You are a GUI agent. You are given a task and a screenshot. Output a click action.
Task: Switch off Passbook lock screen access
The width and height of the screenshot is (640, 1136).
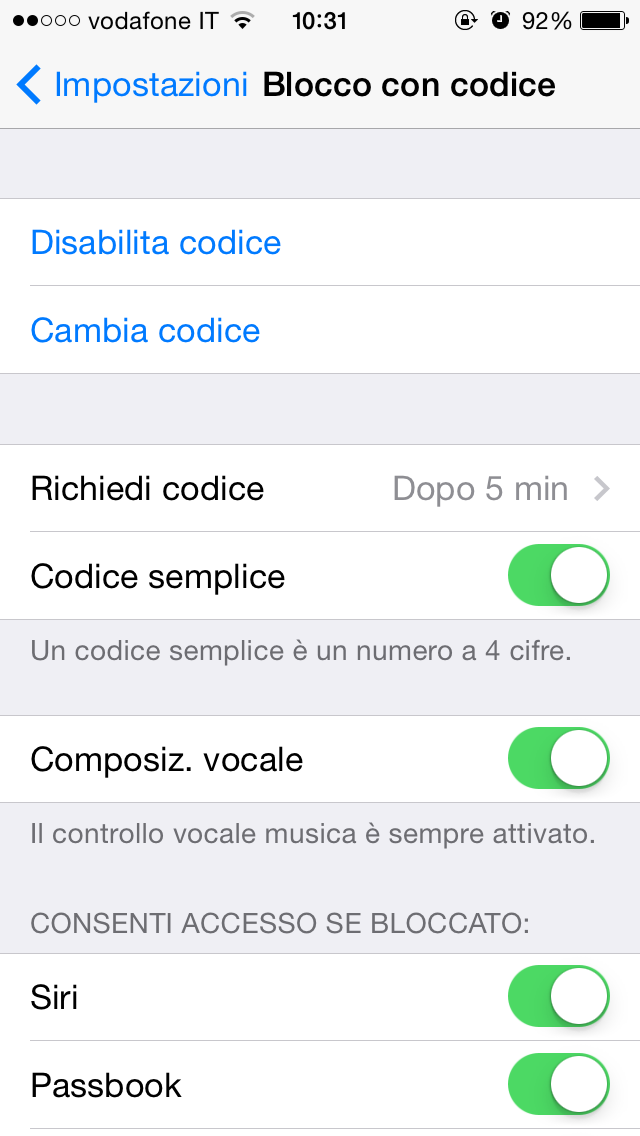coord(558,1085)
